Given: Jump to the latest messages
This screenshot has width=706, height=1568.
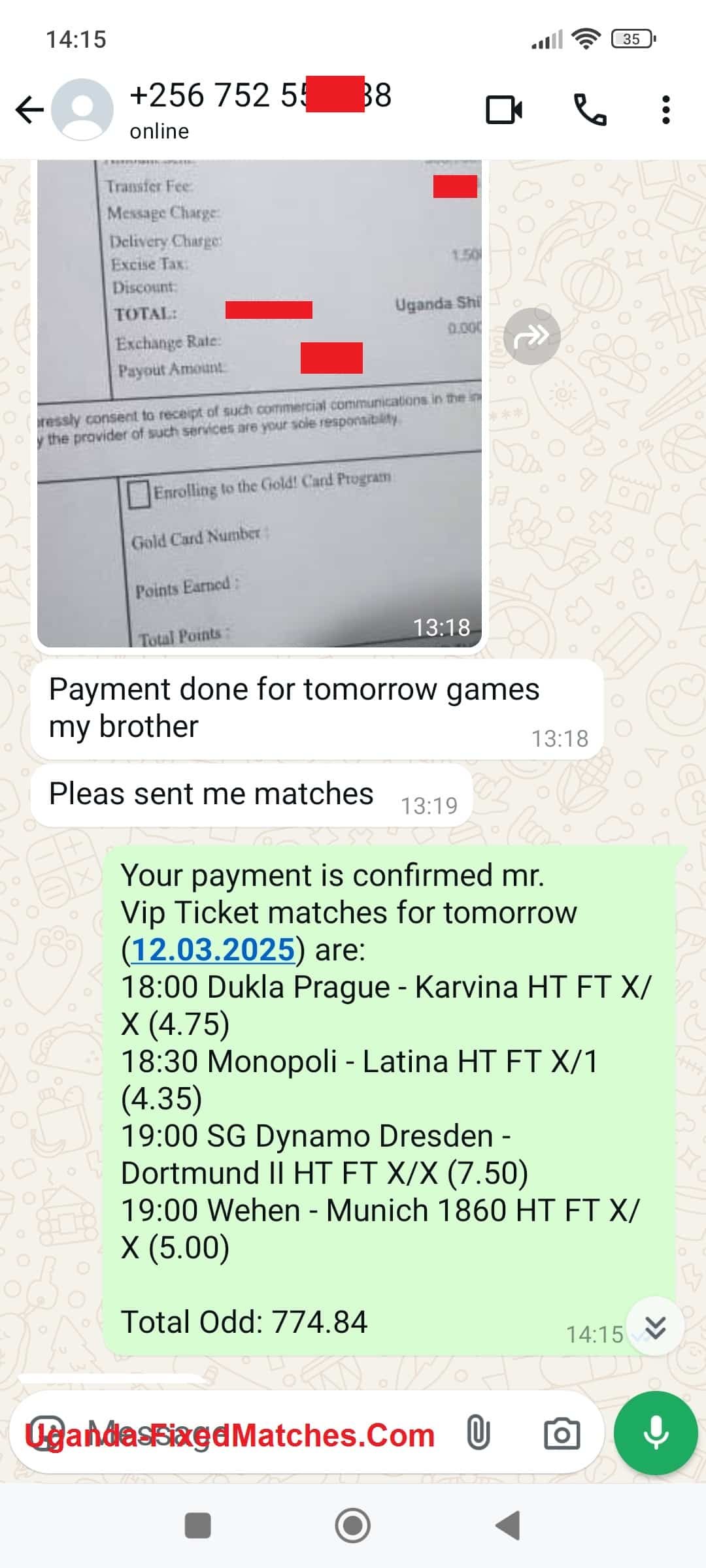Looking at the screenshot, I should [x=655, y=1327].
